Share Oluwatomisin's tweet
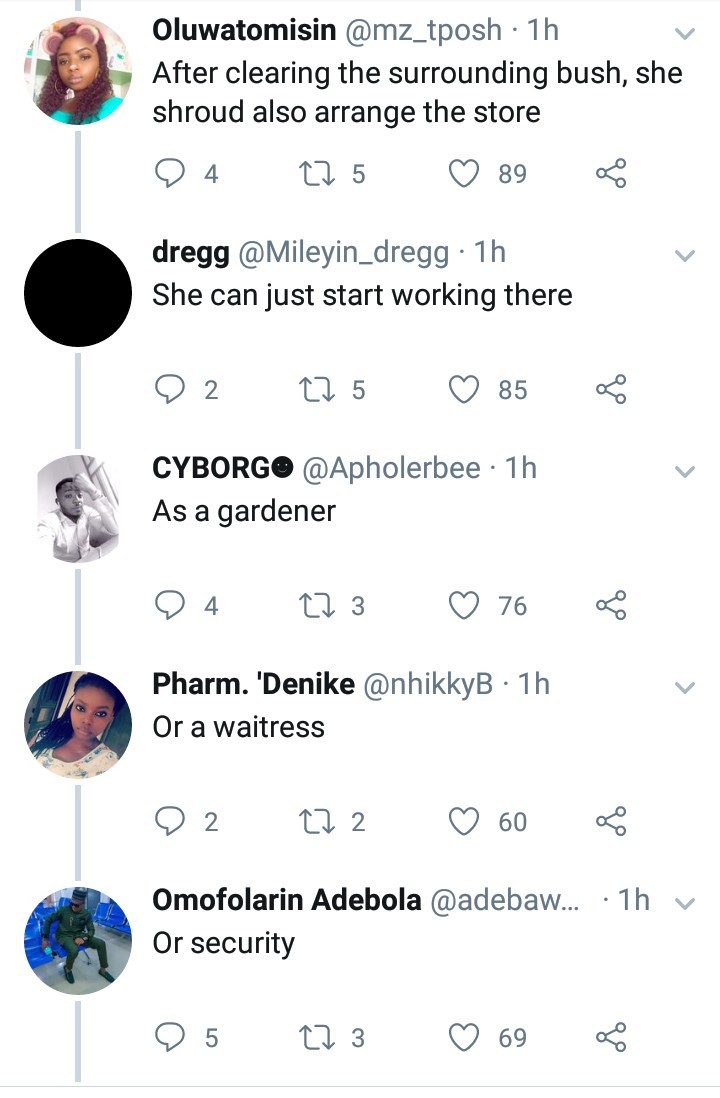Viewport: 720px width, 1098px height. click(611, 174)
